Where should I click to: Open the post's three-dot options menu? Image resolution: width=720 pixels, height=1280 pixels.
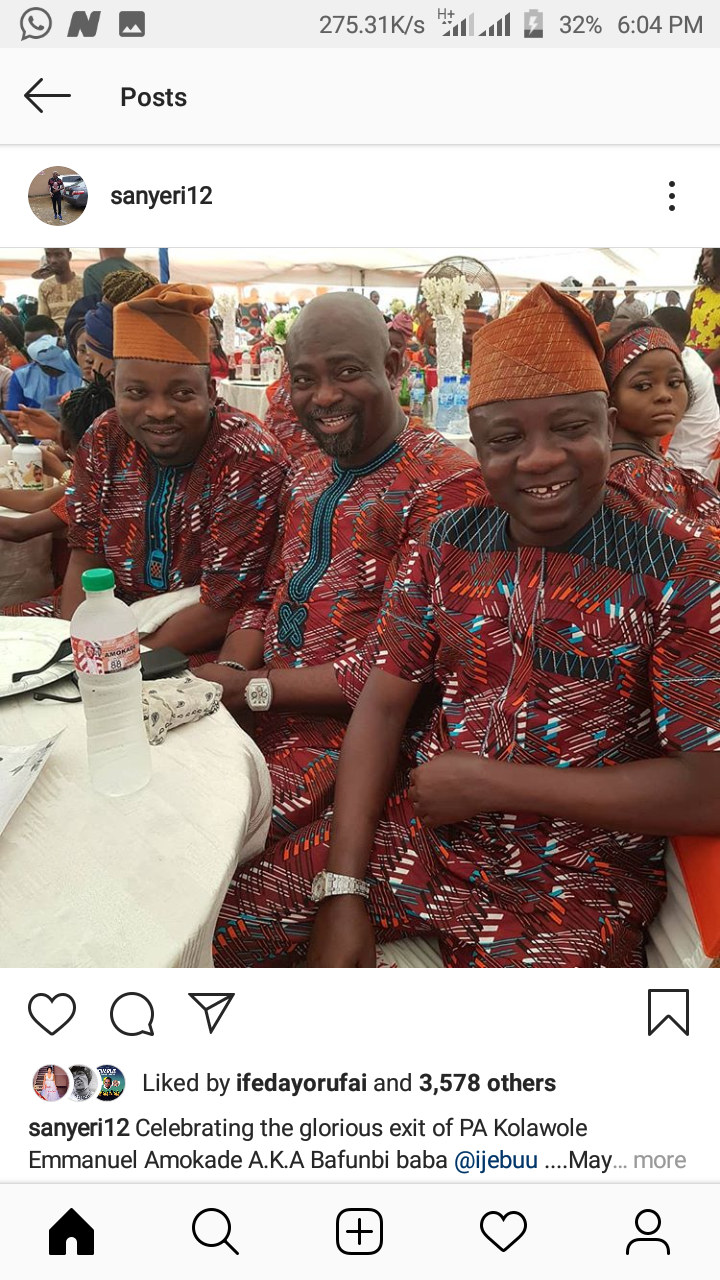(x=672, y=196)
